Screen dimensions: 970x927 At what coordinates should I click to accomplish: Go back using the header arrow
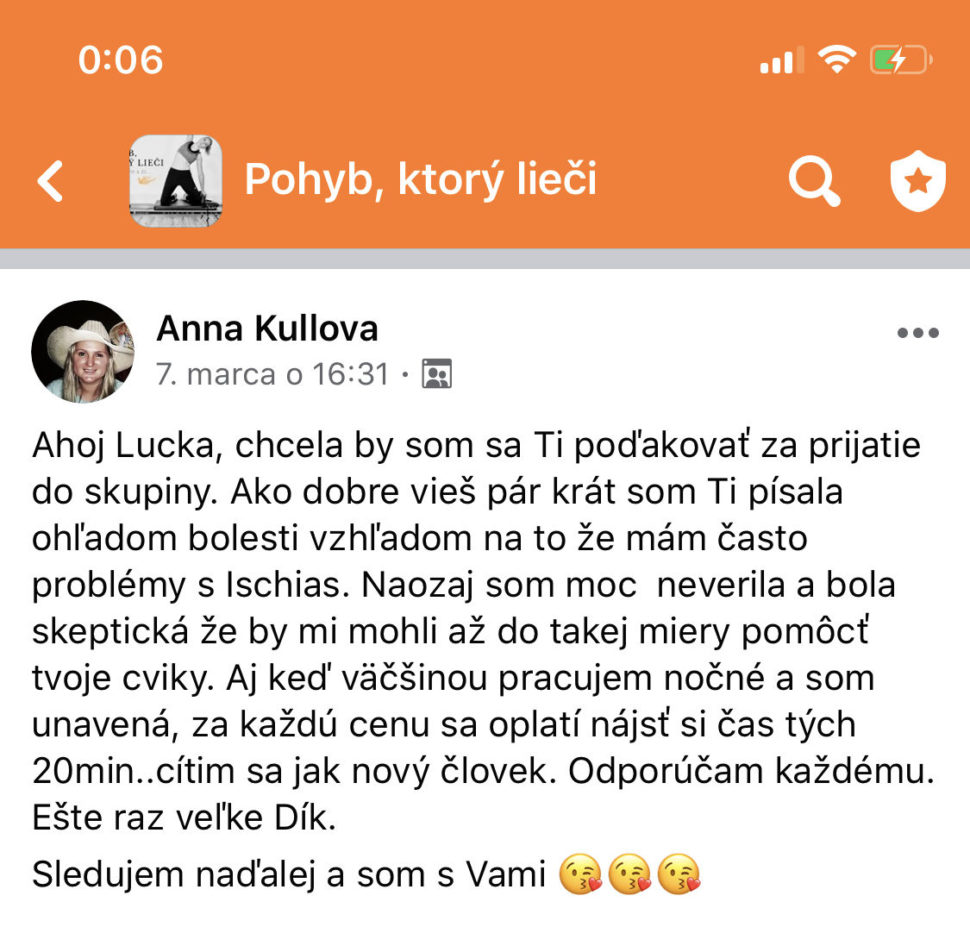50,181
